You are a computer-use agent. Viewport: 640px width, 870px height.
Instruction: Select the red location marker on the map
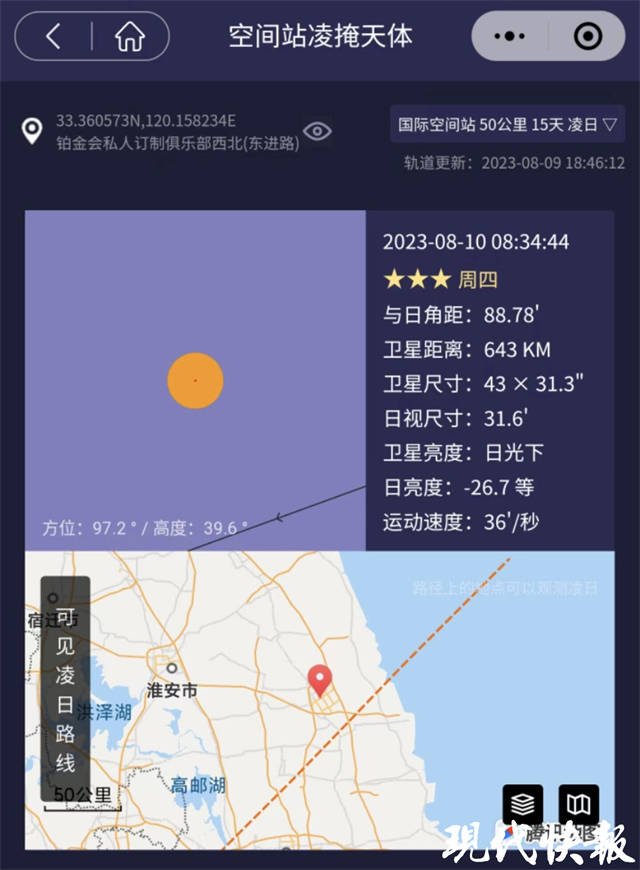click(320, 680)
